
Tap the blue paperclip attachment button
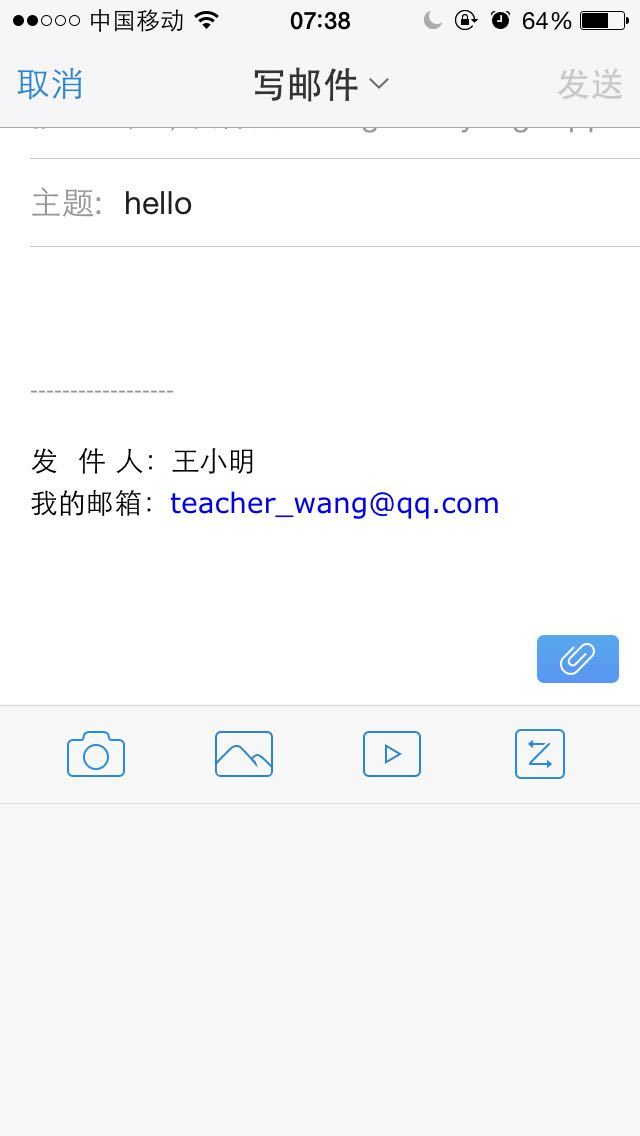click(x=577, y=659)
